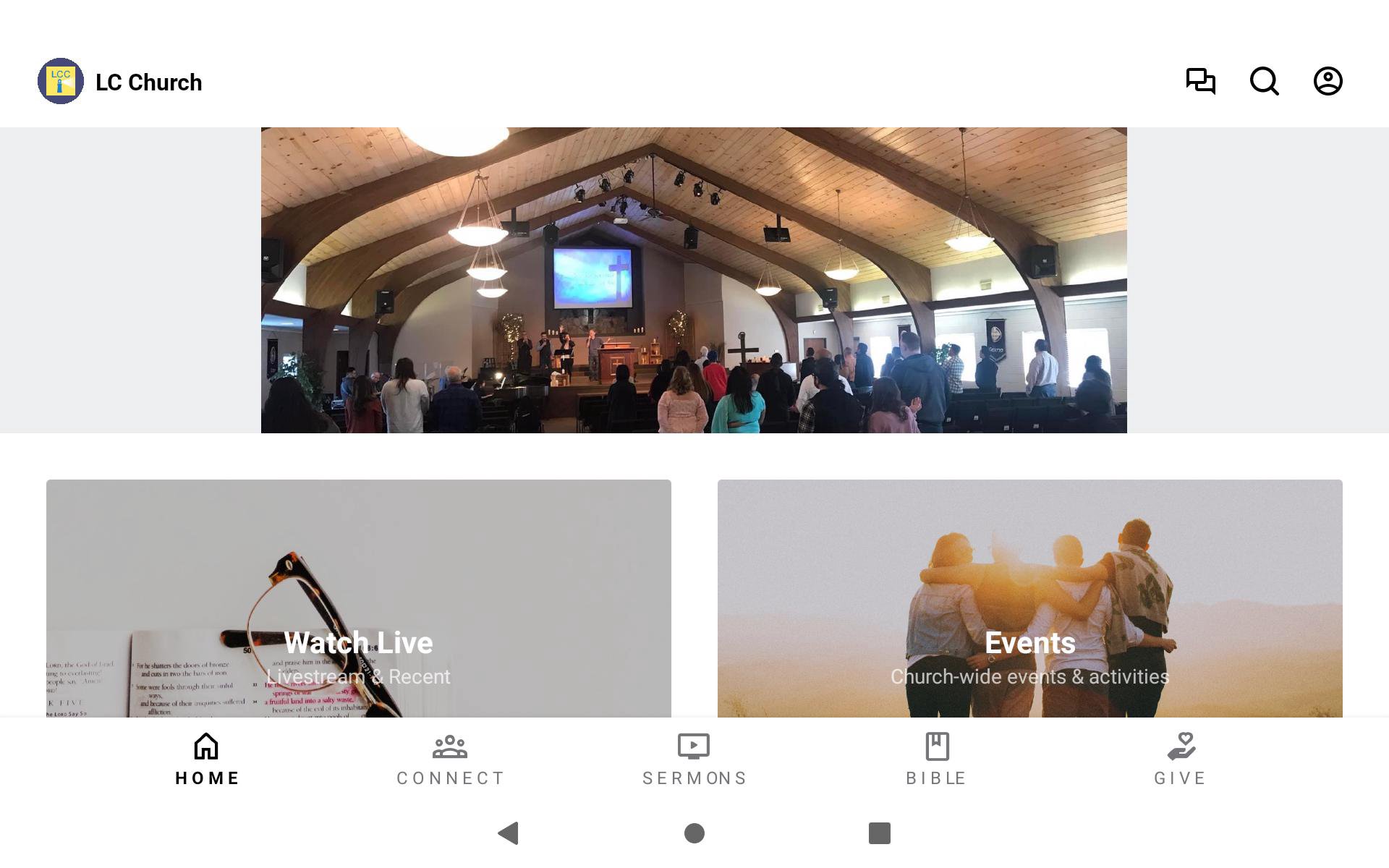Image resolution: width=1389 pixels, height=868 pixels.
Task: Open the Watch Live card
Action: tap(359, 599)
